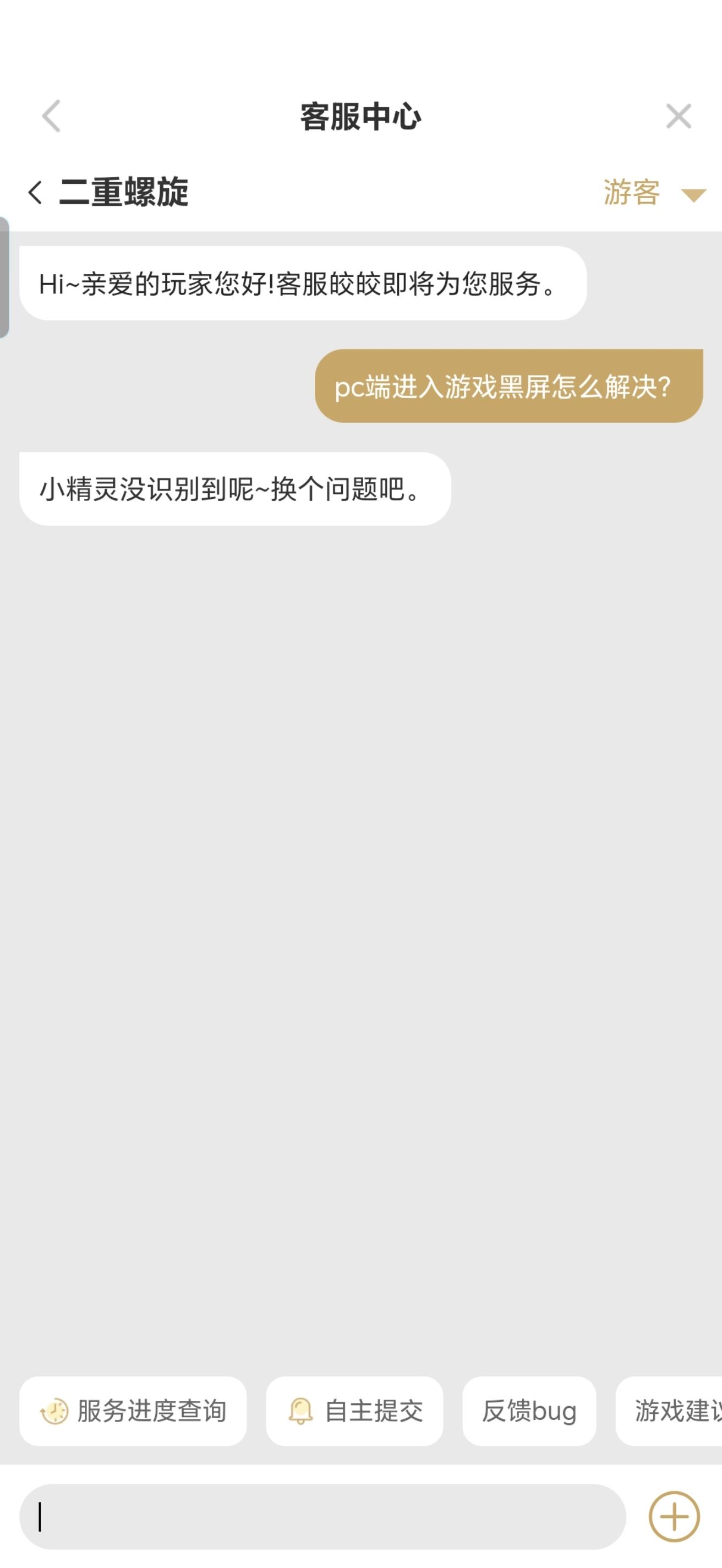Choose the 反馈bug option
The height and width of the screenshot is (1568, 722).
pos(529,1411)
